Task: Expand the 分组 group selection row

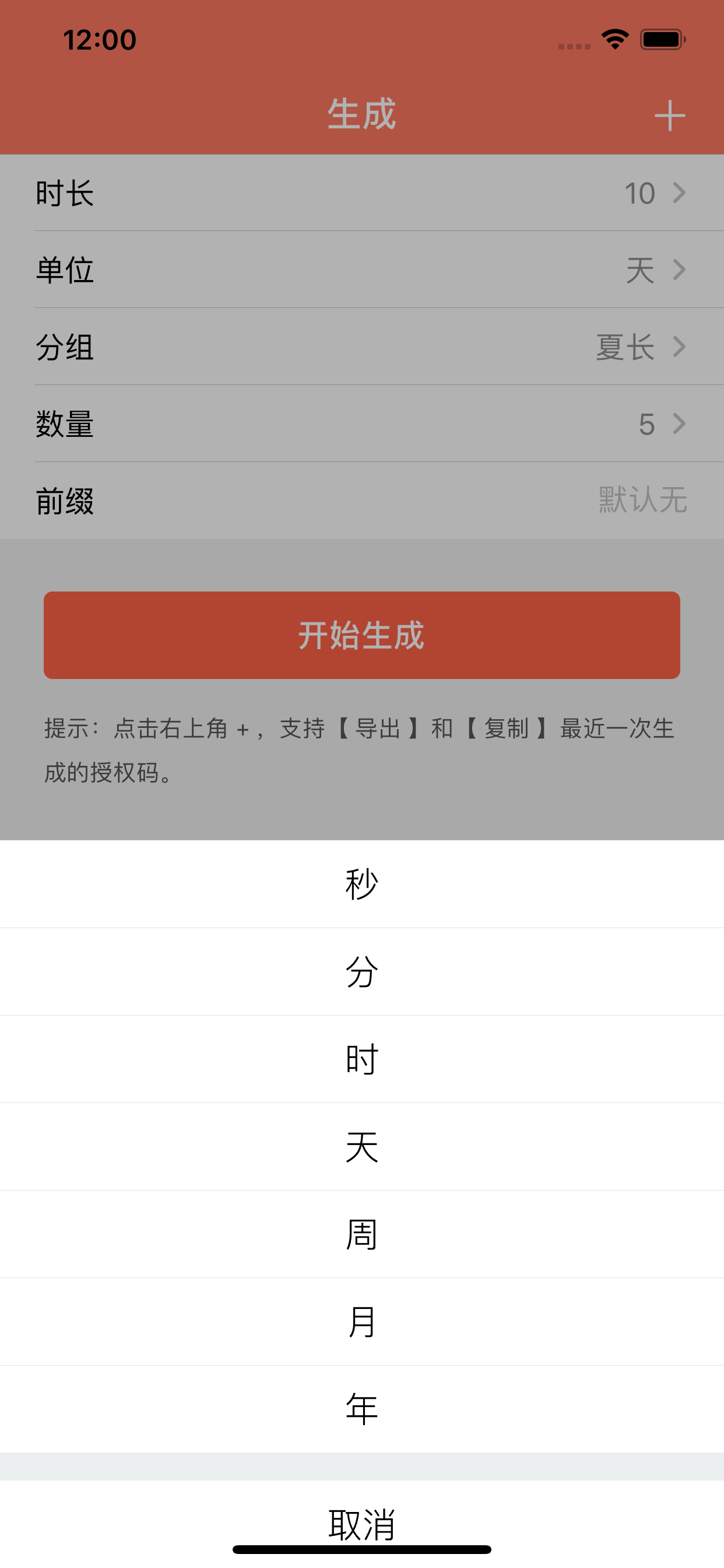Action: point(362,347)
